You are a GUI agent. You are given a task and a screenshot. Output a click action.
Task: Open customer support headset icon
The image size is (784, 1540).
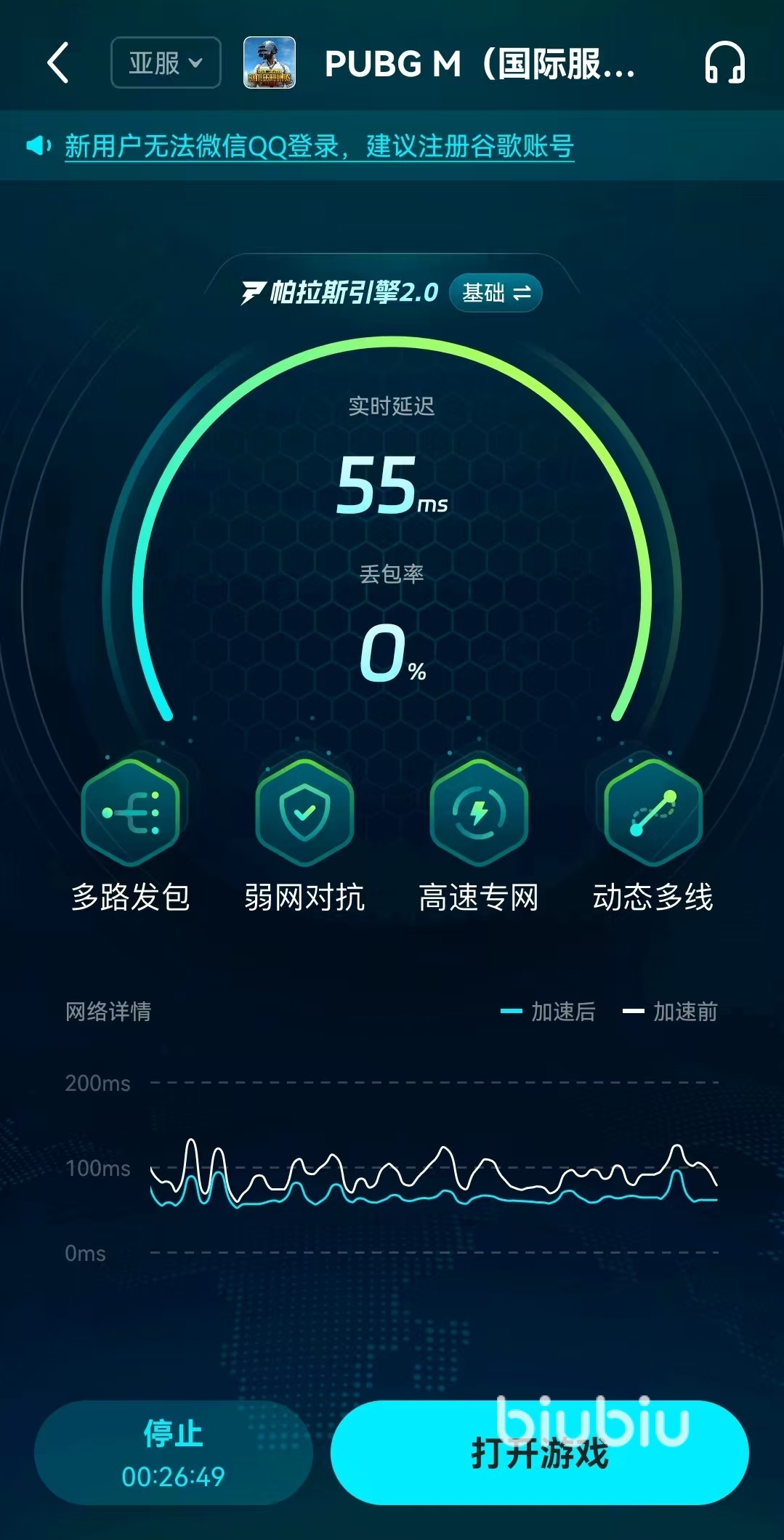point(724,63)
